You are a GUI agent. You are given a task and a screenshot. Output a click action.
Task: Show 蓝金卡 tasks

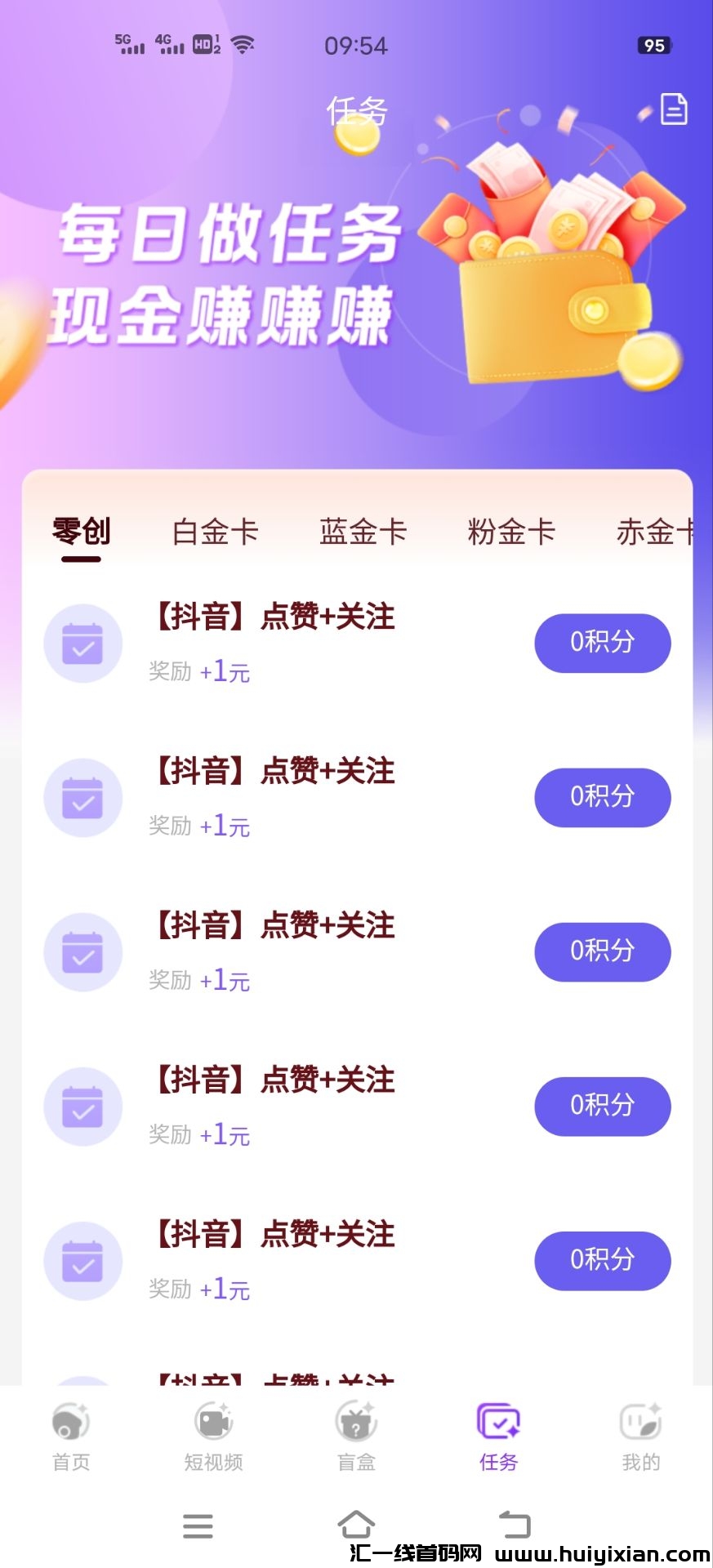pyautogui.click(x=363, y=532)
